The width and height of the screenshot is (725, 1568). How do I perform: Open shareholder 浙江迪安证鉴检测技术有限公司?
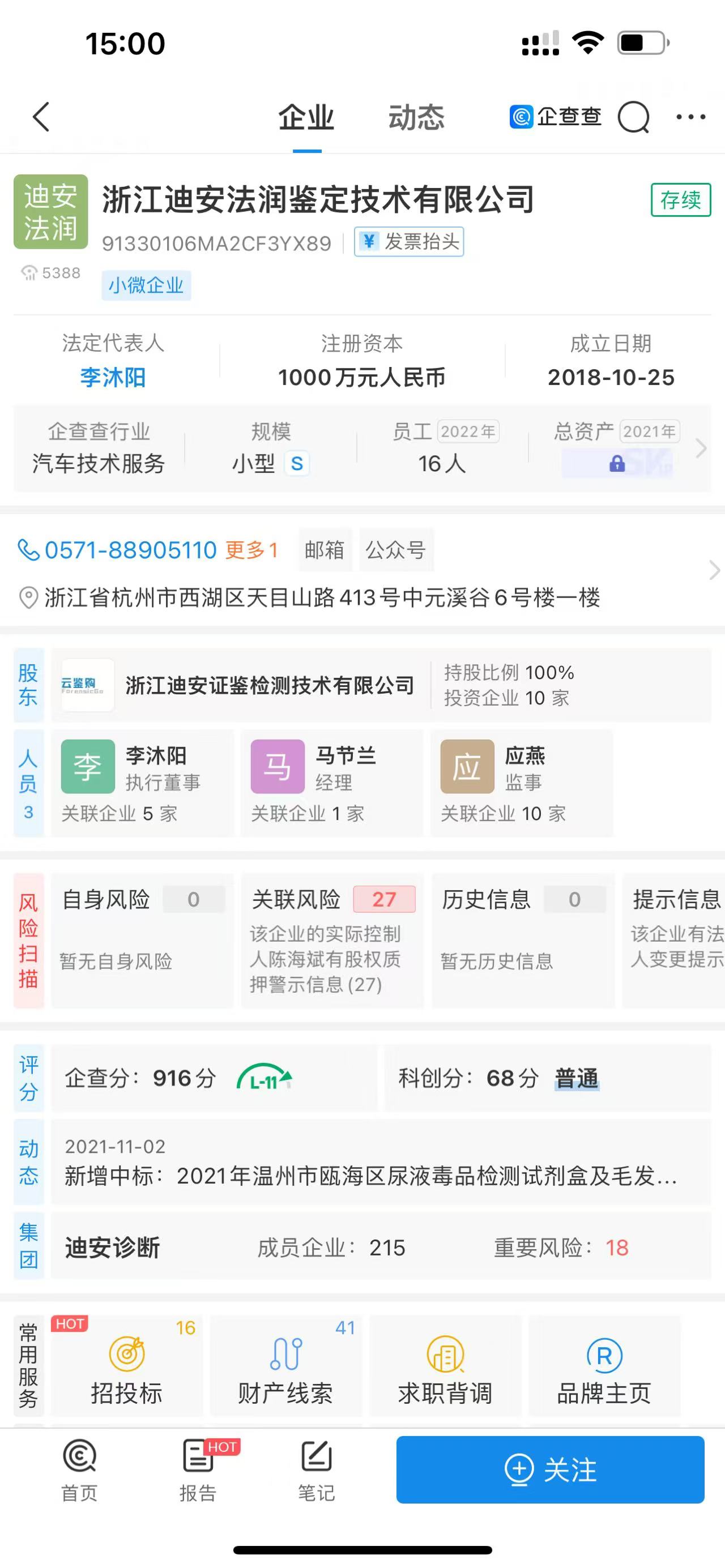(x=269, y=685)
